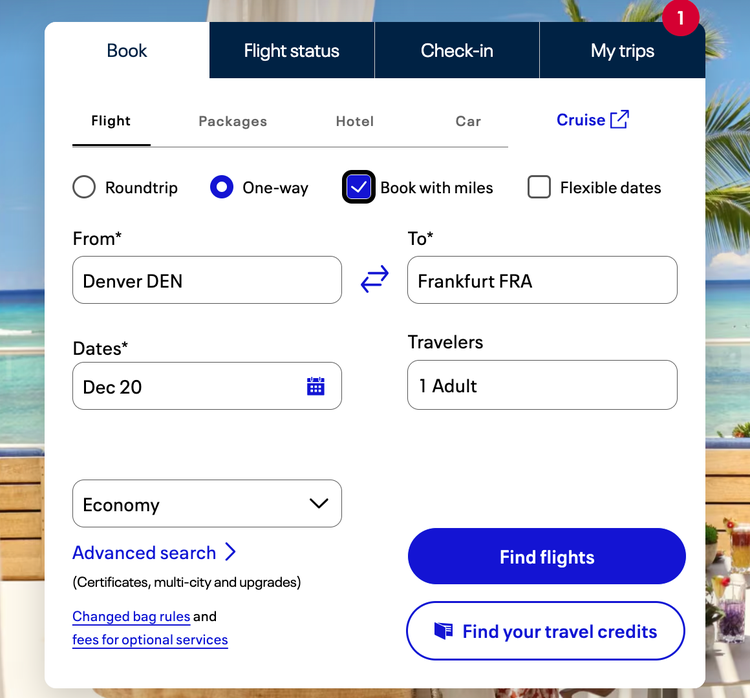The width and height of the screenshot is (750, 698).
Task: Enable Flexible dates checkbox
Action: click(539, 187)
